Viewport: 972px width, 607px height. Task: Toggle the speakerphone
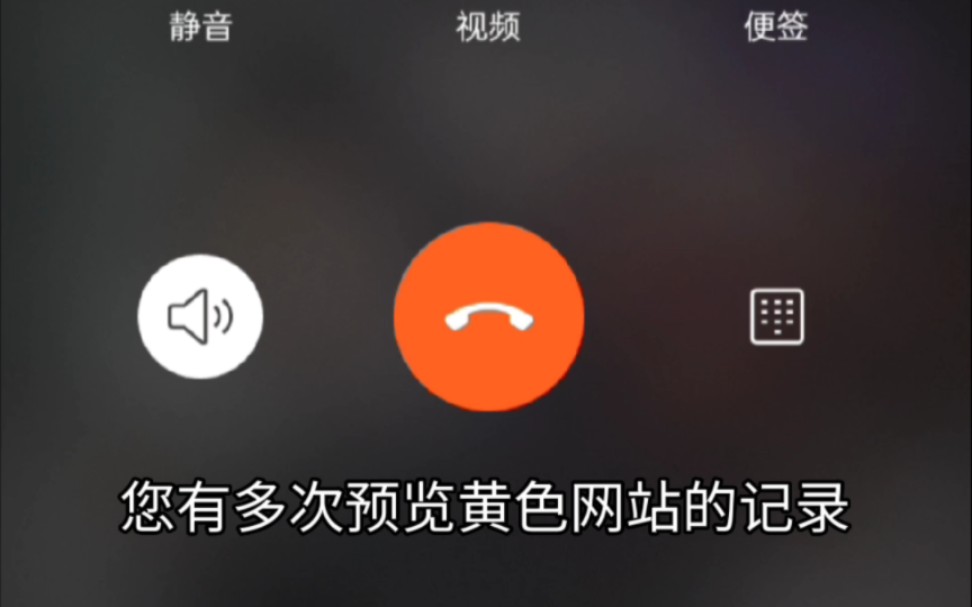coord(200,317)
